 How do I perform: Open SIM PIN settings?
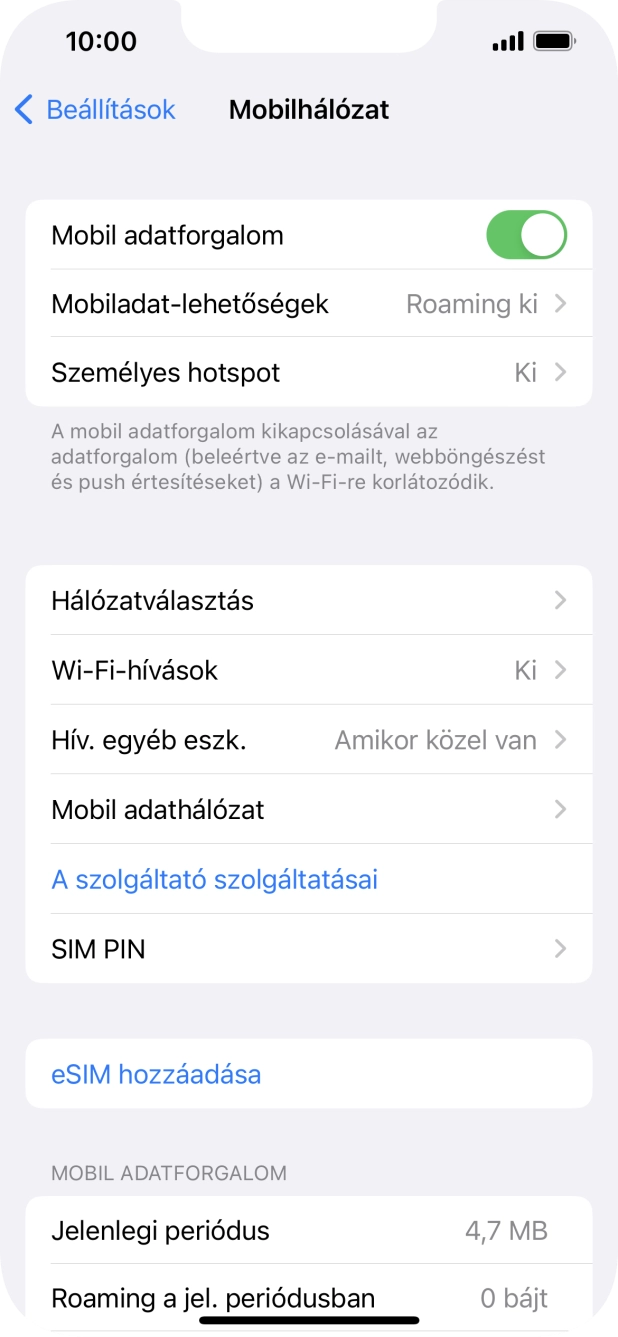[x=308, y=949]
